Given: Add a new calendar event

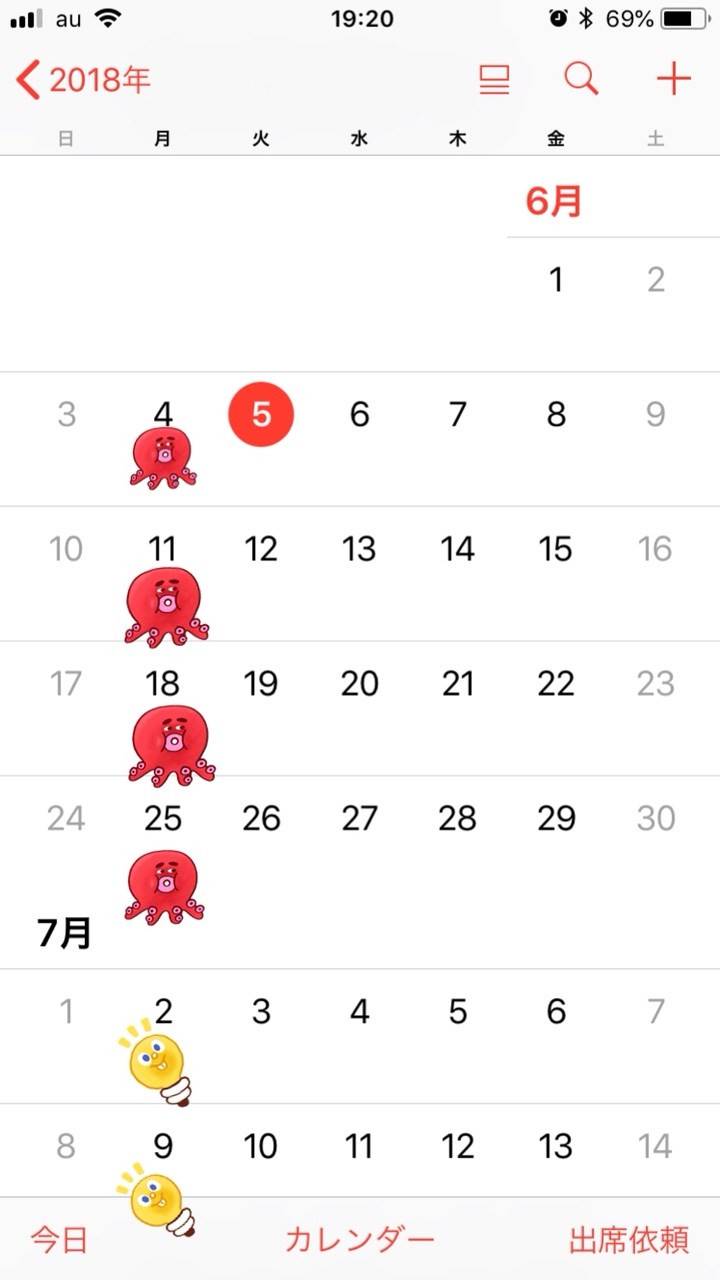Looking at the screenshot, I should click(674, 78).
